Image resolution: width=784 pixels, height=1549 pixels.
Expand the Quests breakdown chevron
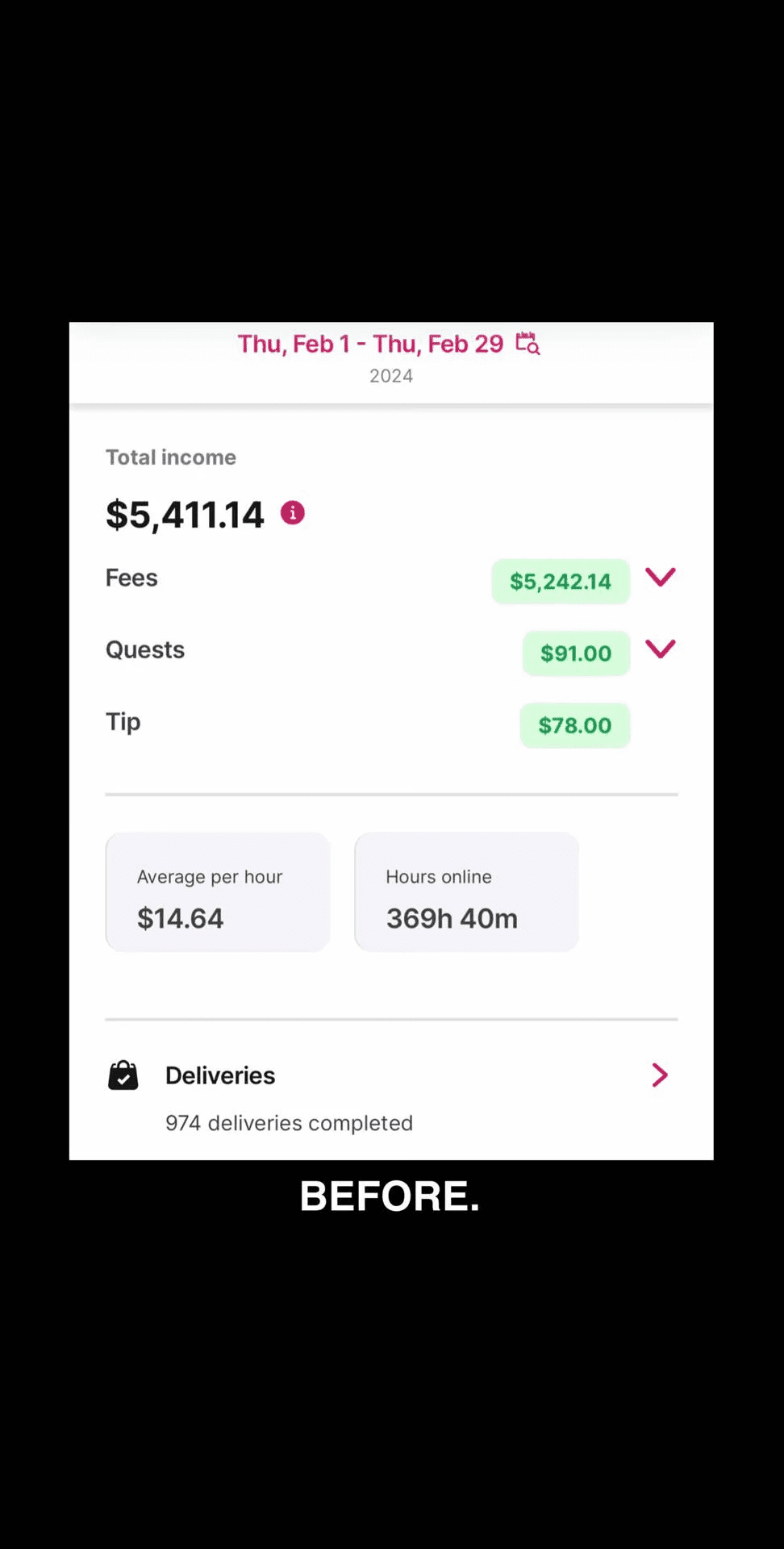660,649
